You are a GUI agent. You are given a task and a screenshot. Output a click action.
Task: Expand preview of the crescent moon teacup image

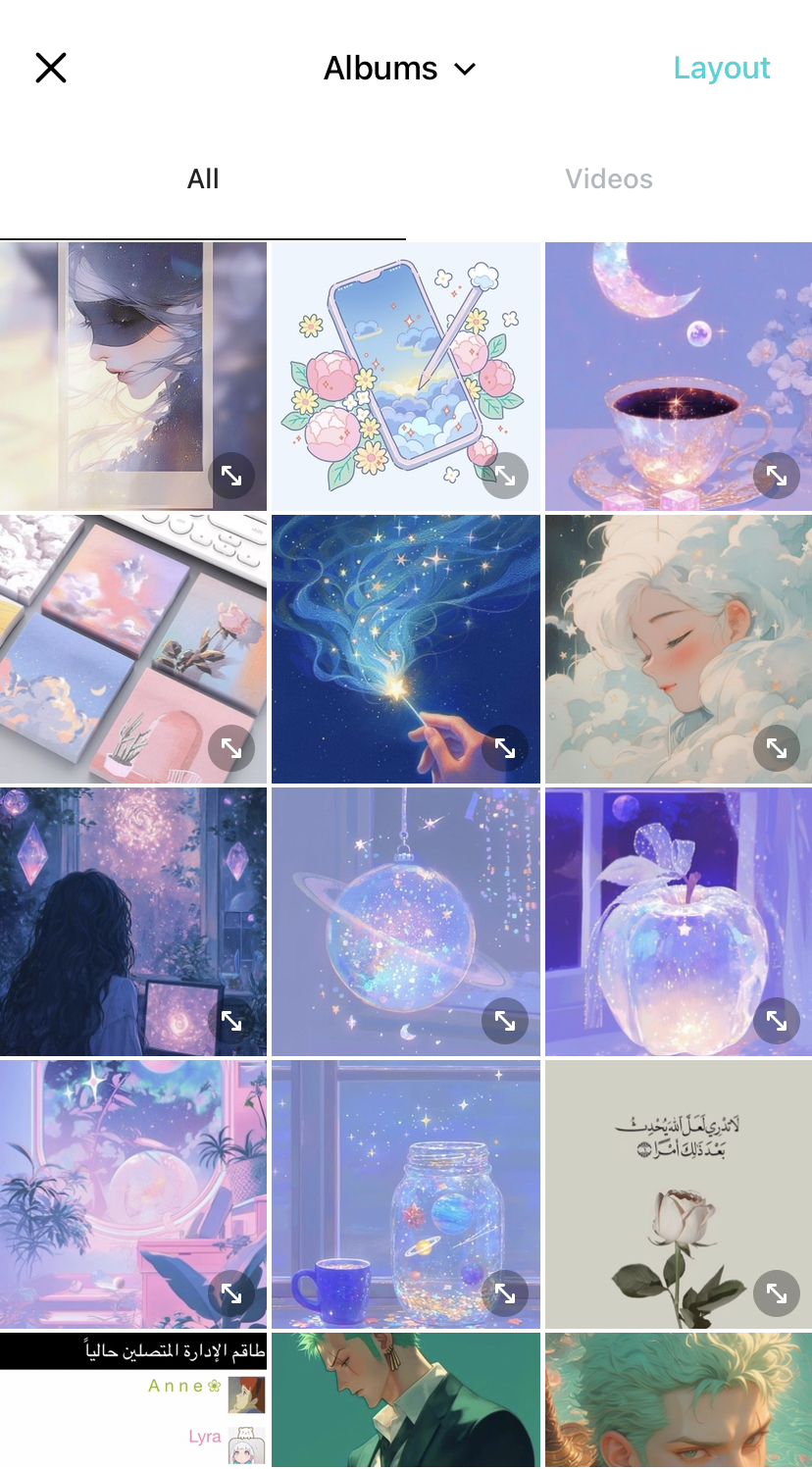coord(777,477)
